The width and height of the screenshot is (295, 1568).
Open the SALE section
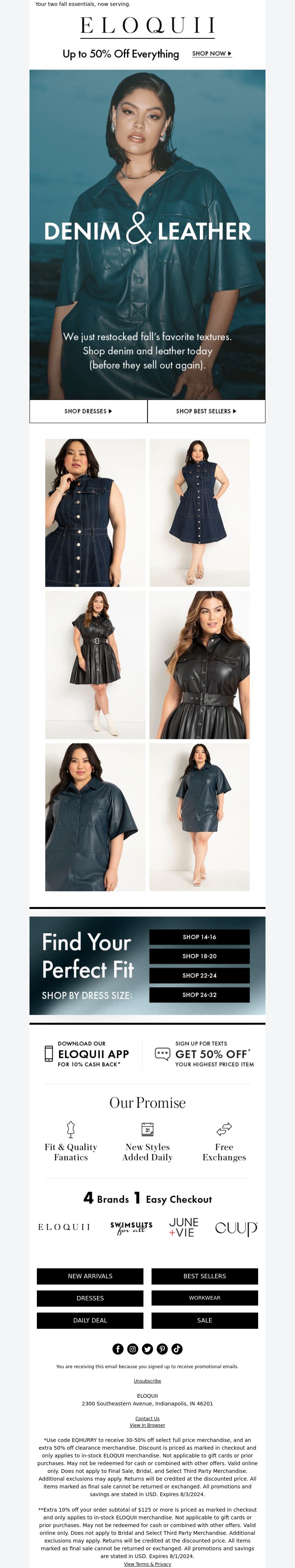click(x=205, y=1320)
